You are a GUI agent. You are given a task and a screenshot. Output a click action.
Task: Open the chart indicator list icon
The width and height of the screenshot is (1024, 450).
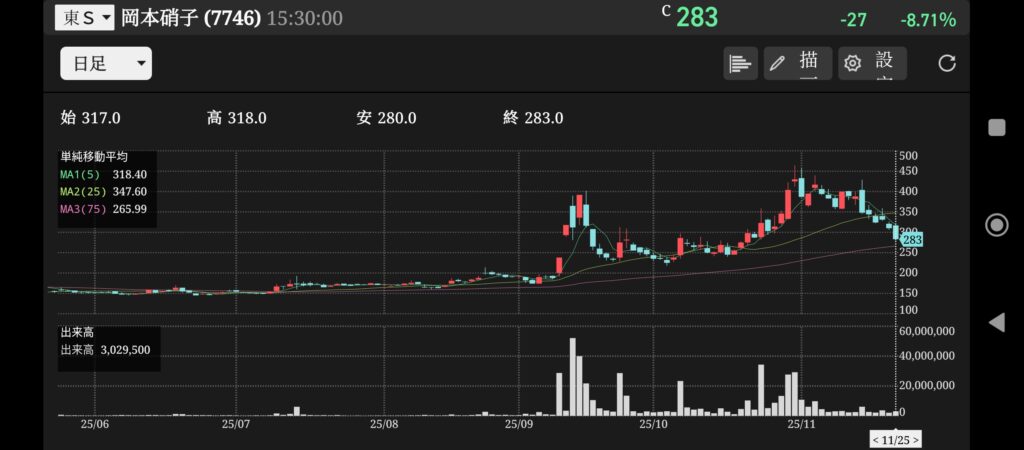pos(740,63)
